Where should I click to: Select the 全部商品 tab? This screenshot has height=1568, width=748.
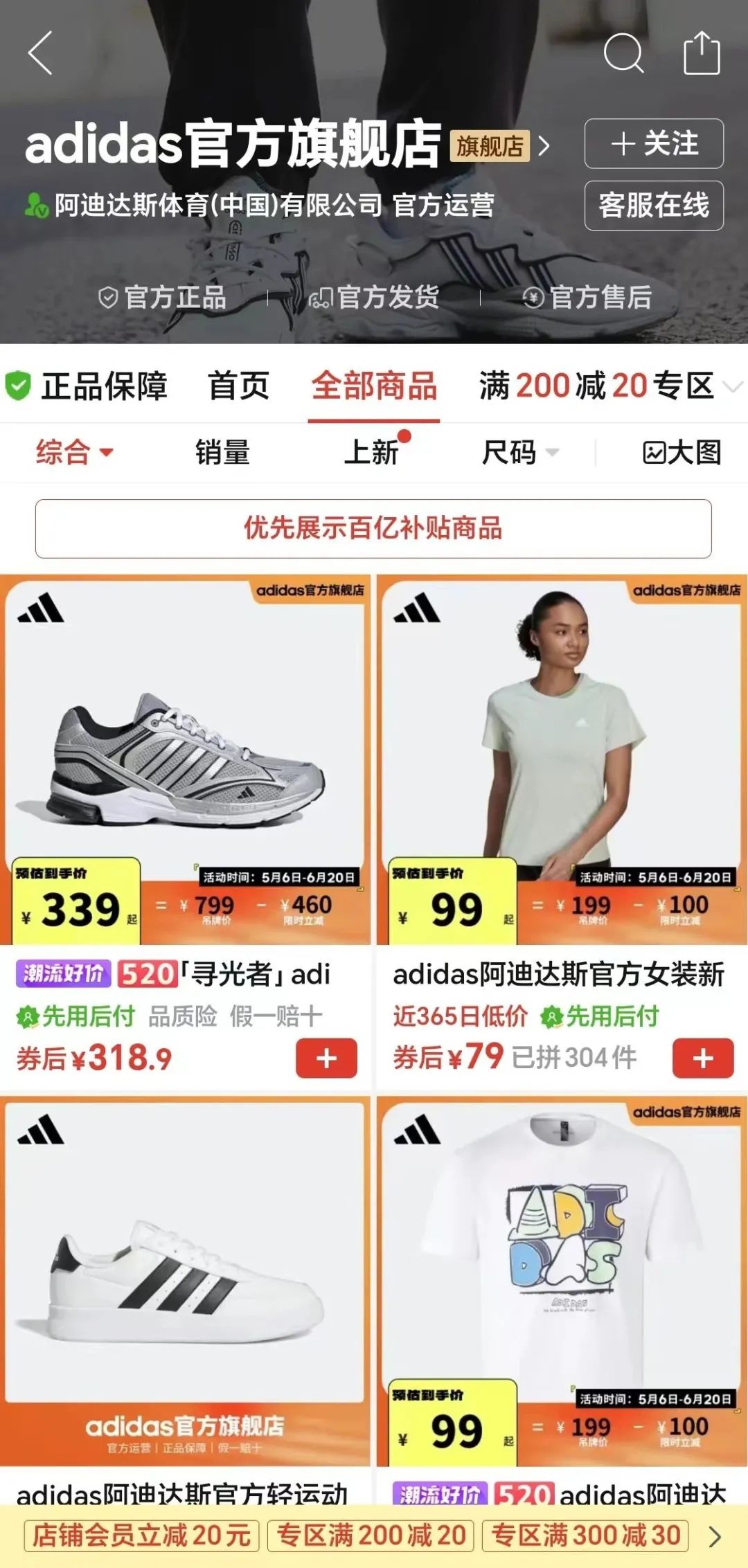click(x=374, y=386)
